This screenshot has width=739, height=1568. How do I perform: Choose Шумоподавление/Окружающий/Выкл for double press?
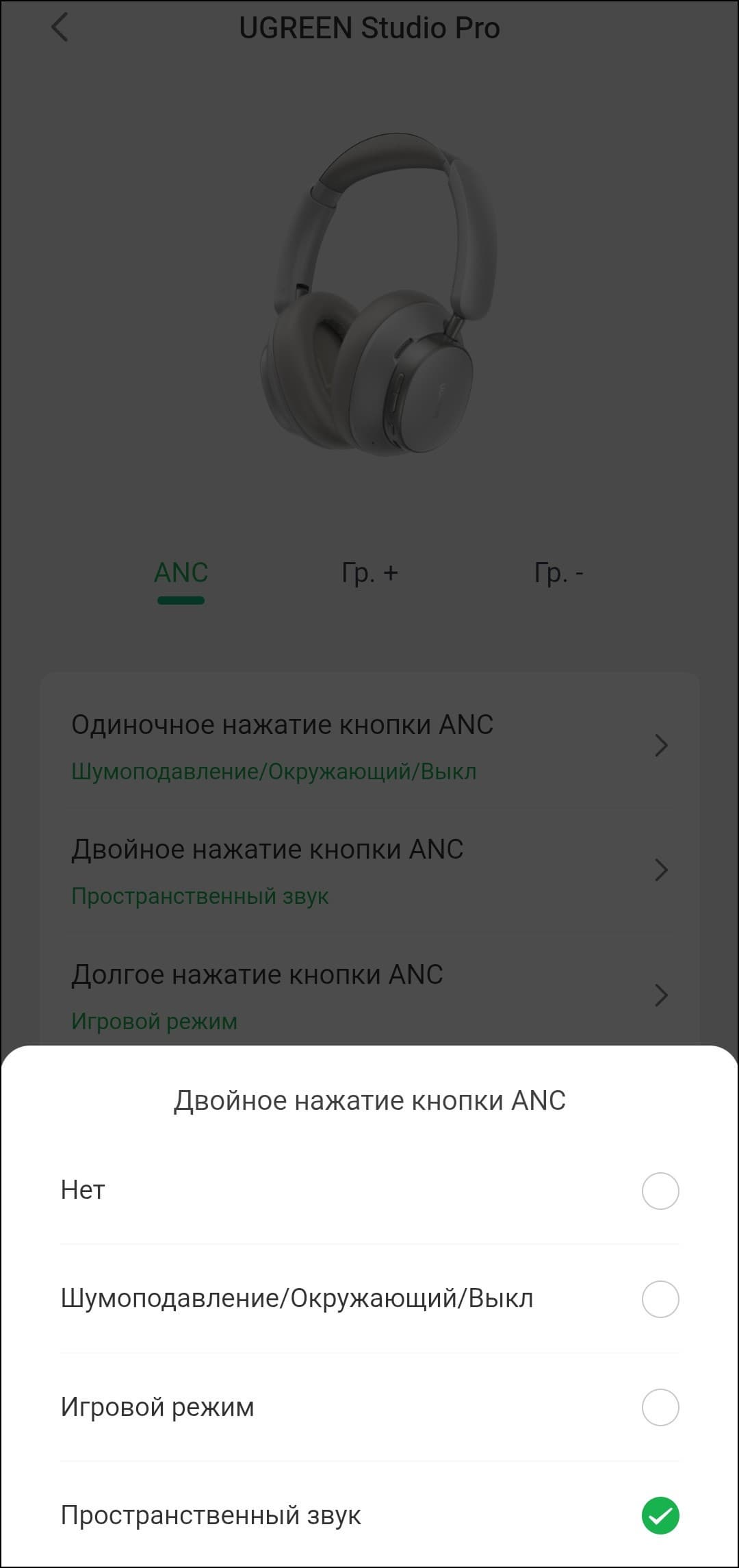pos(660,1299)
